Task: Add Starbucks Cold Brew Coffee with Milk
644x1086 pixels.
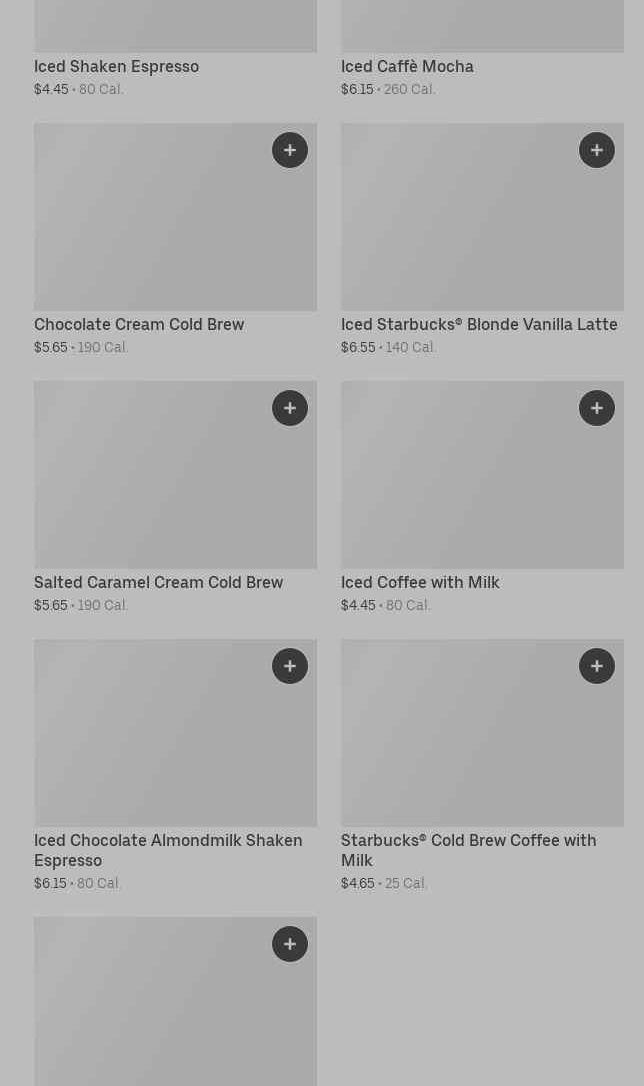Action: click(597, 666)
